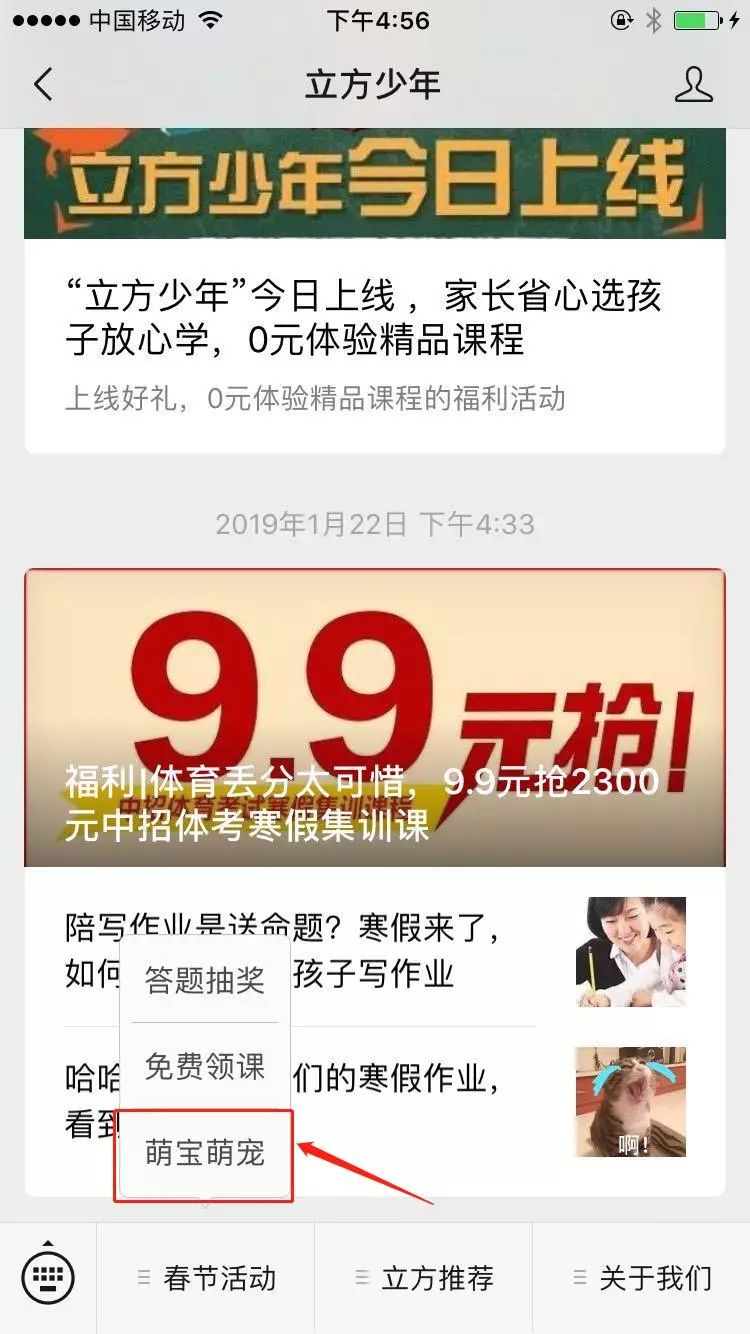Expand the 立方推荐 bottom menu
This screenshot has width=750, height=1334.
[424, 1278]
